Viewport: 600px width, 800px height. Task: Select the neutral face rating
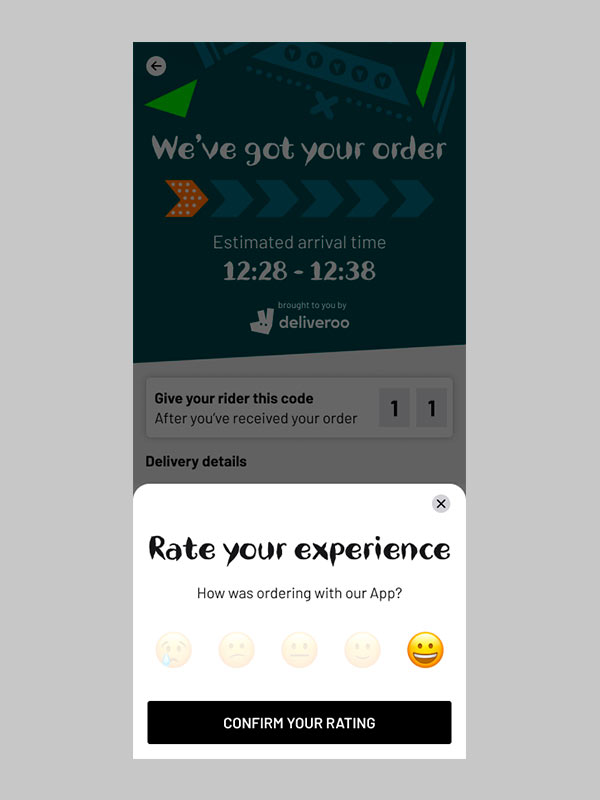tap(299, 651)
